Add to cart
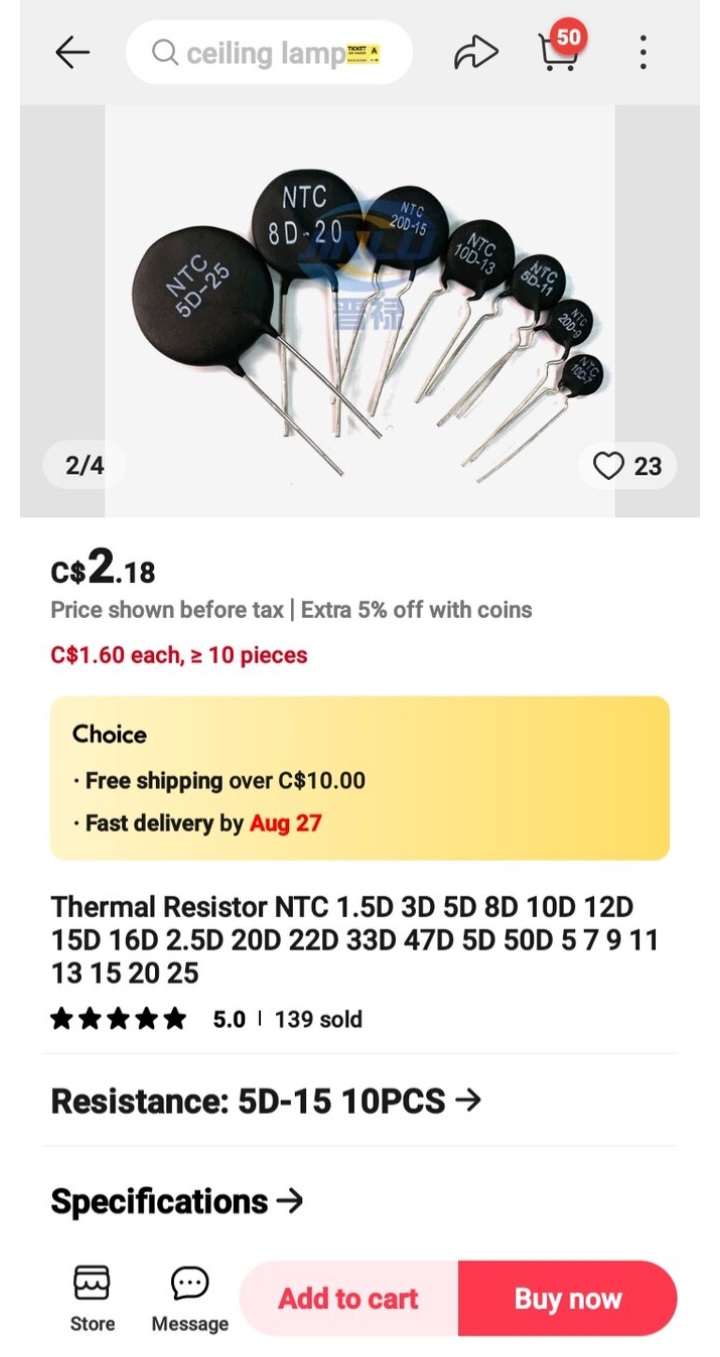This screenshot has height=1357, width=720. (349, 1298)
